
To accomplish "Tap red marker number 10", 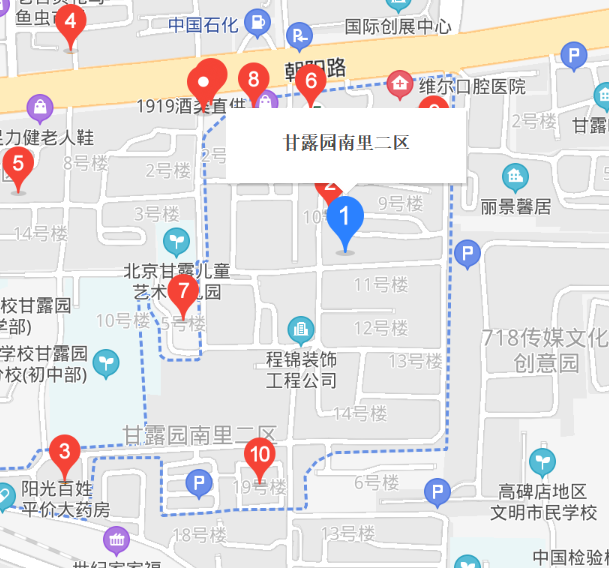I will (x=259, y=455).
